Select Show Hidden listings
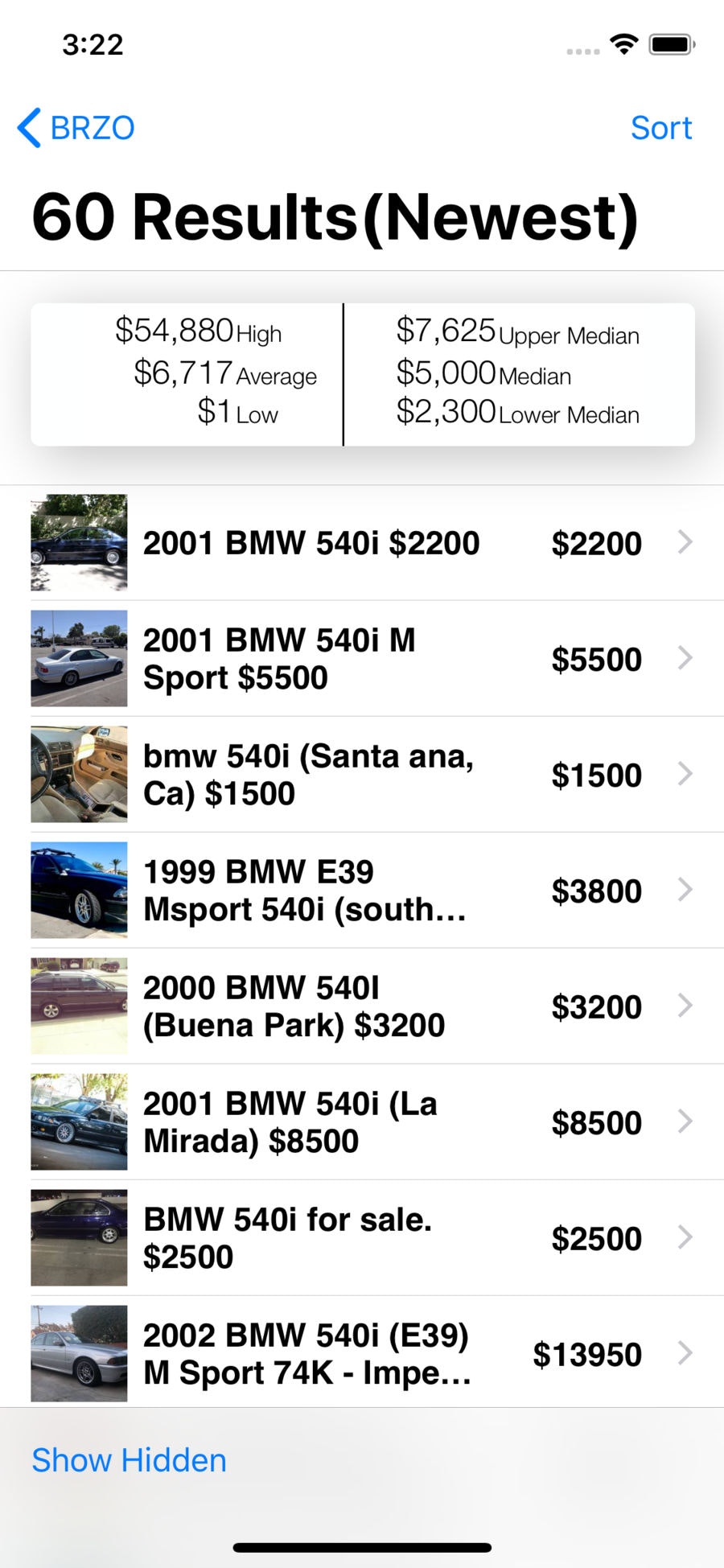Screen dimensions: 724x1568 [x=128, y=1459]
